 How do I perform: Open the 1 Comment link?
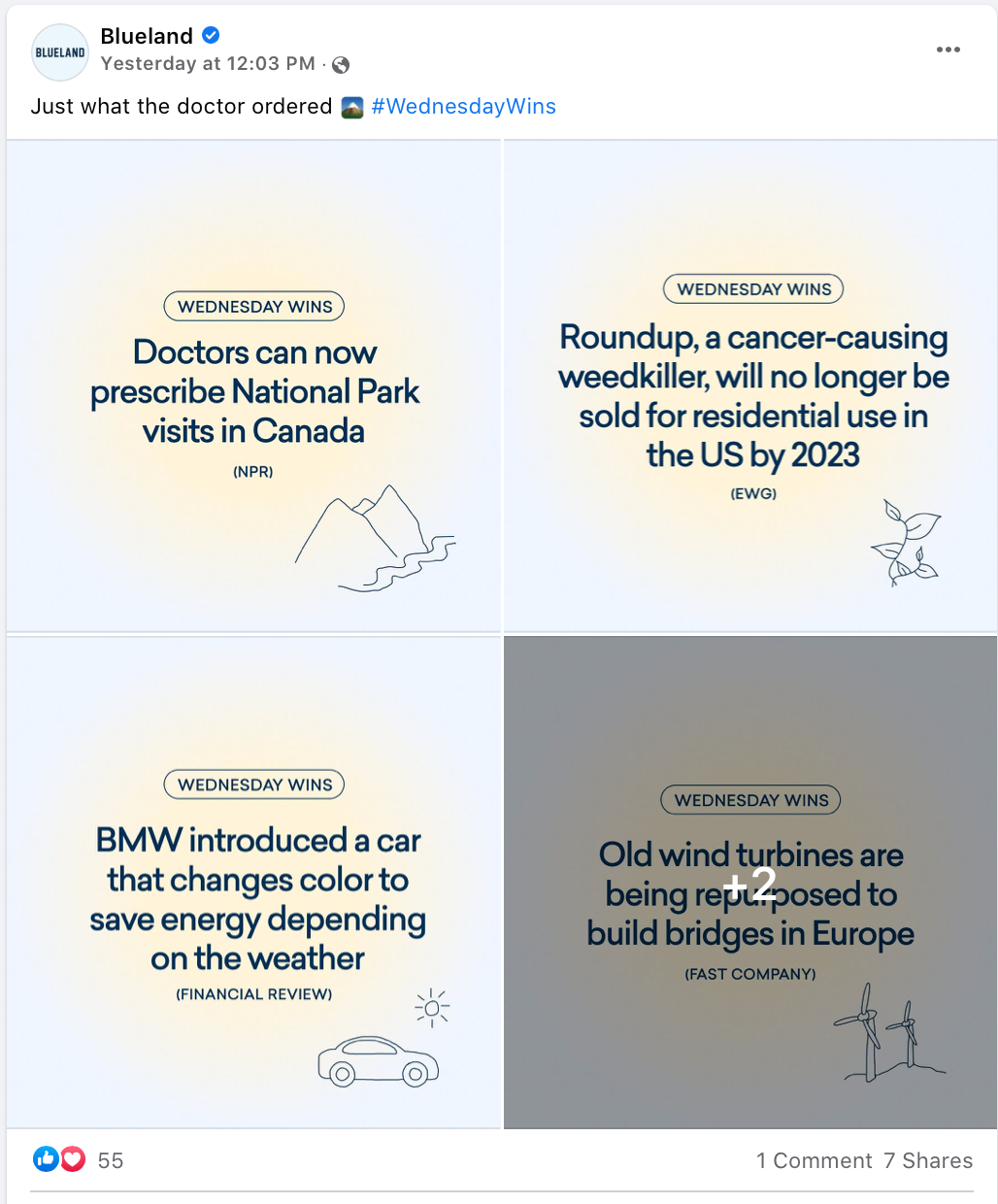pyautogui.click(x=814, y=1160)
